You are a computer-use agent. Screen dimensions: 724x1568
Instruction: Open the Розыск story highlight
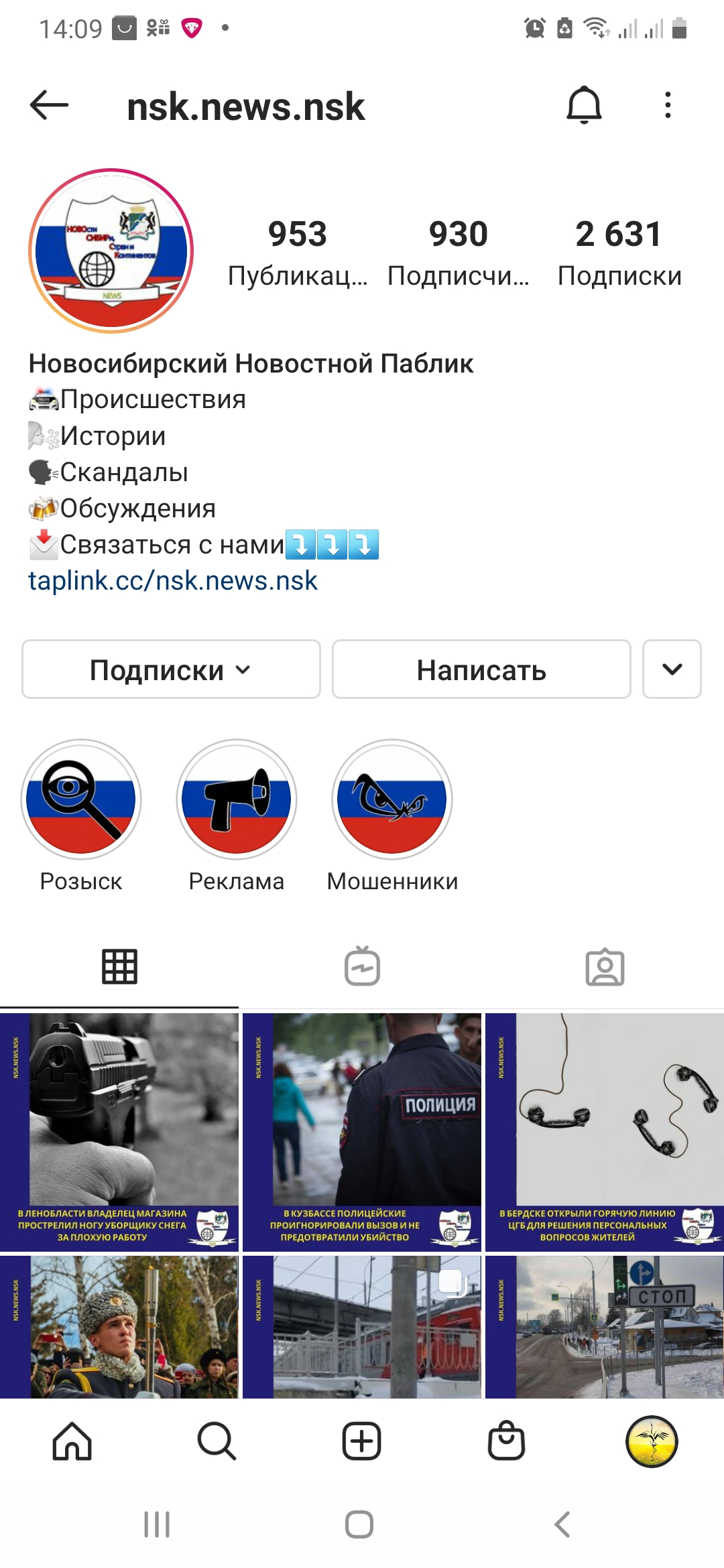click(x=81, y=799)
